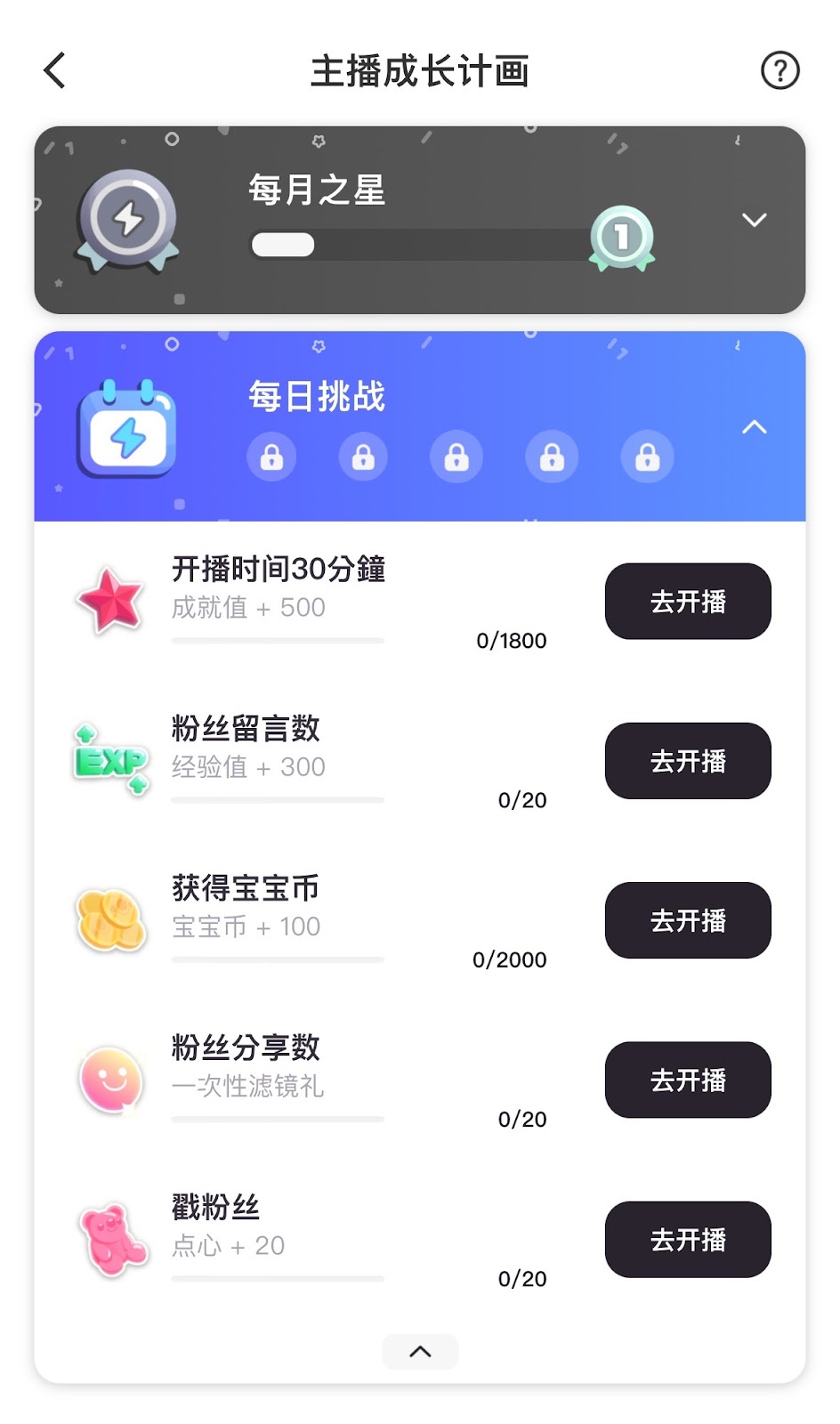Screen dimensions: 840x1424
Task: Tap 去开播 for 开播时间30分鐘
Action: [x=687, y=602]
